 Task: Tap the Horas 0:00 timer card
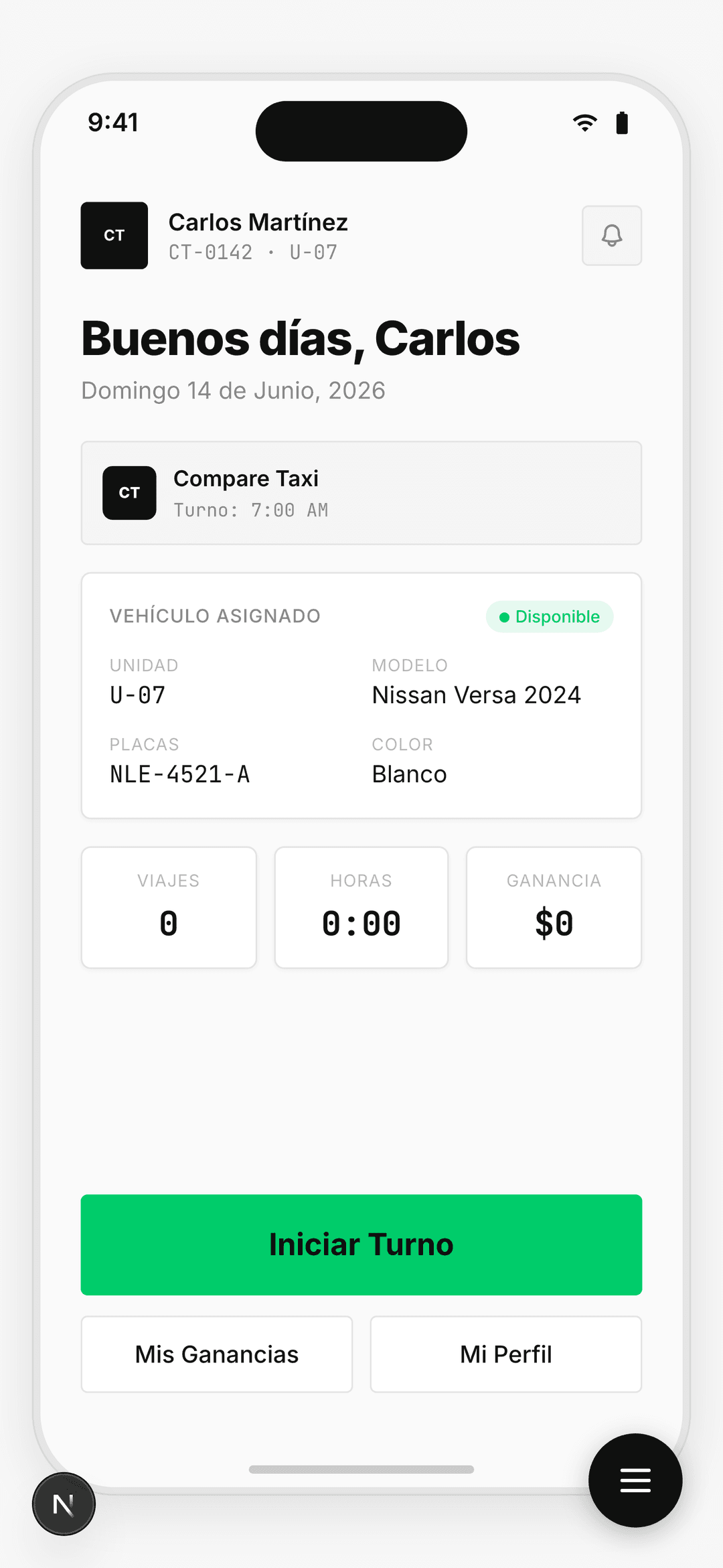pyautogui.click(x=361, y=907)
